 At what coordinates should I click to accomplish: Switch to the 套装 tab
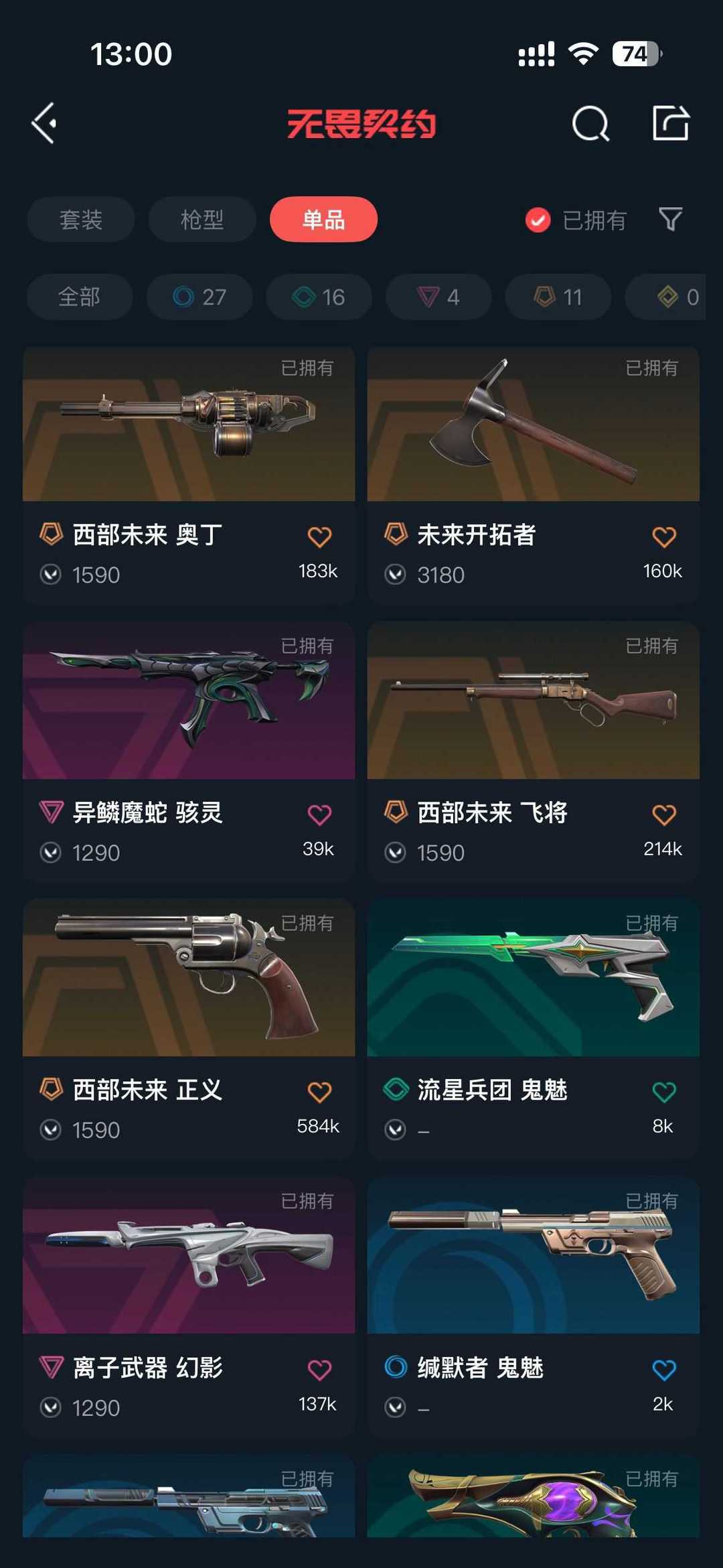[81, 220]
